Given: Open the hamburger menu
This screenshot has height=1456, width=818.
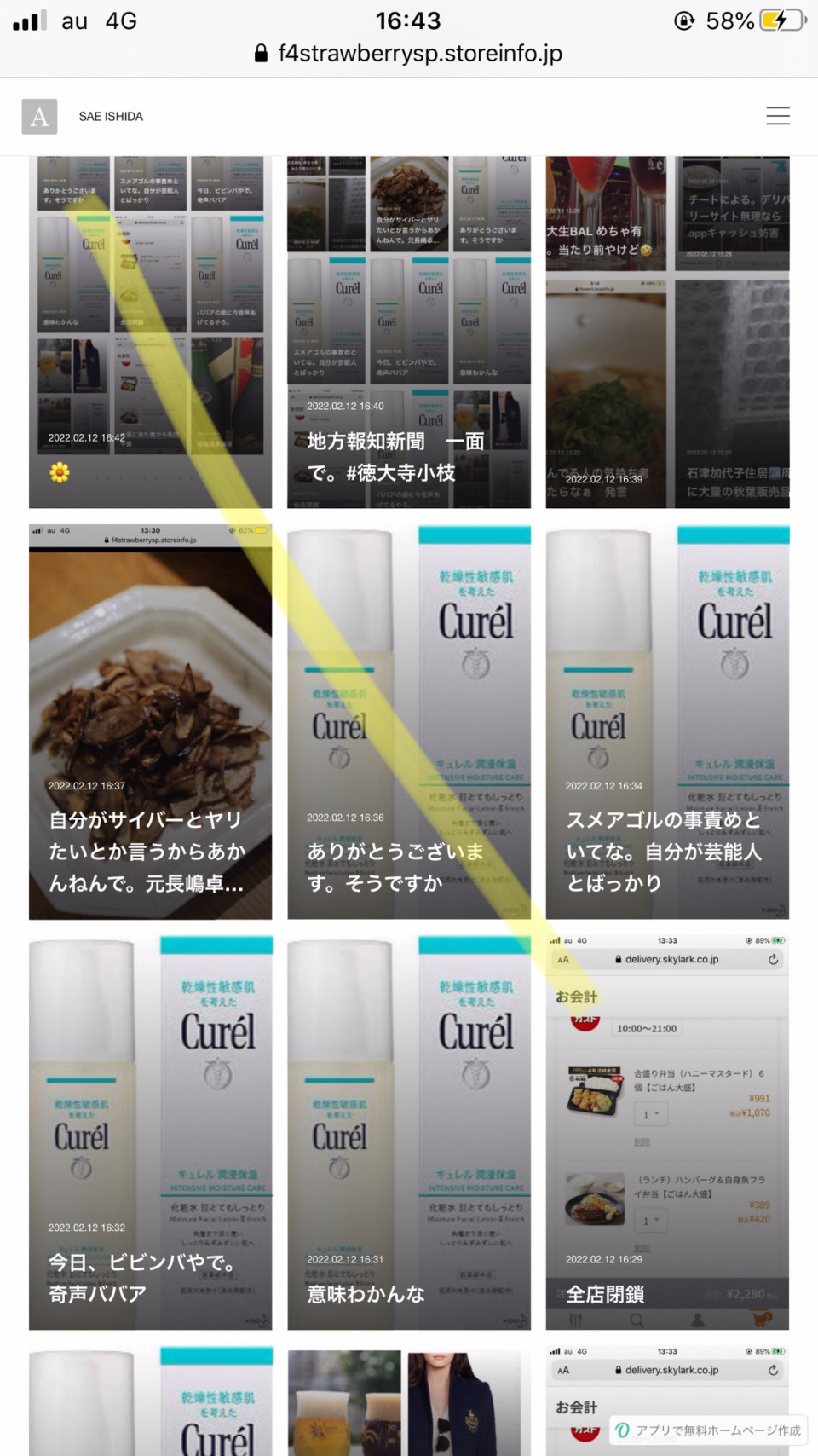Looking at the screenshot, I should click(x=777, y=116).
